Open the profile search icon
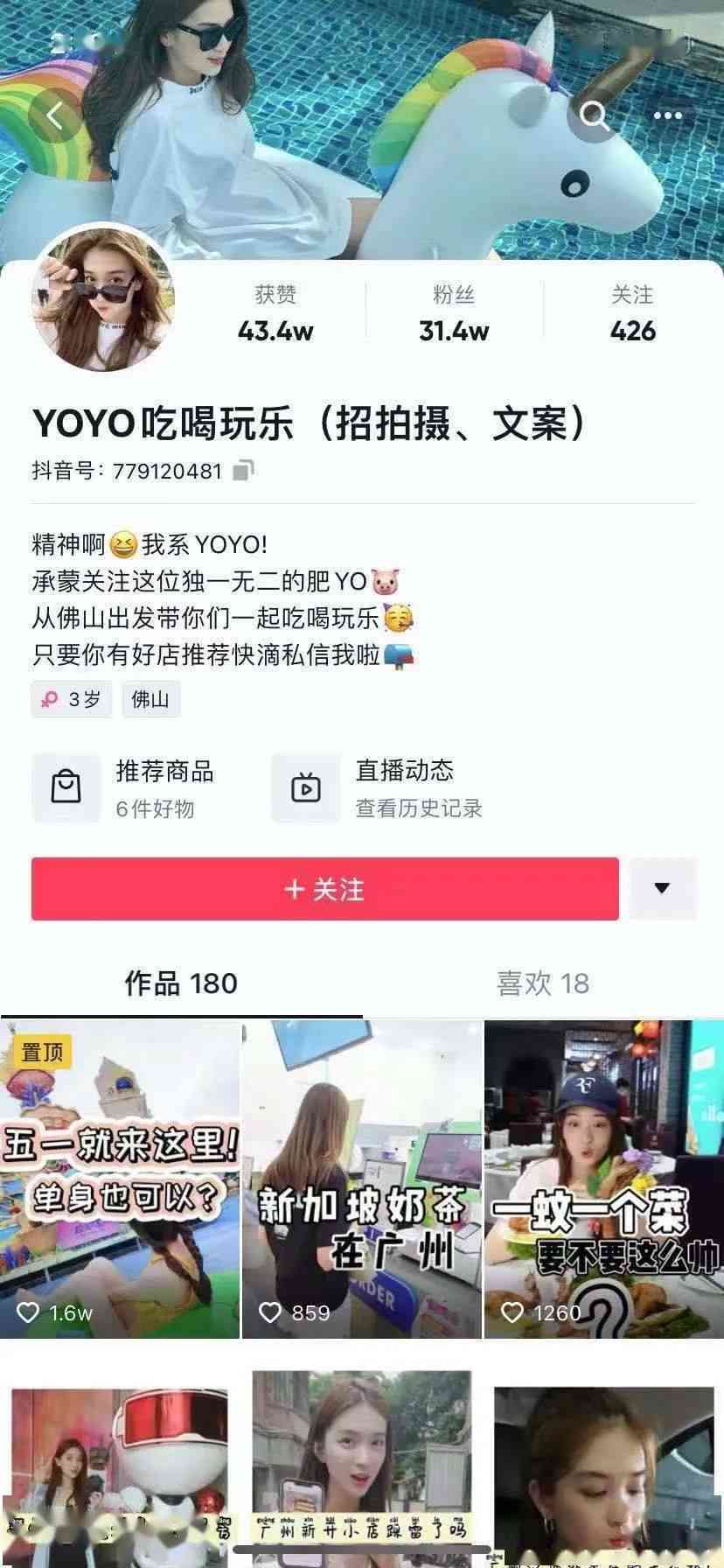Viewport: 724px width, 1568px height. [595, 115]
